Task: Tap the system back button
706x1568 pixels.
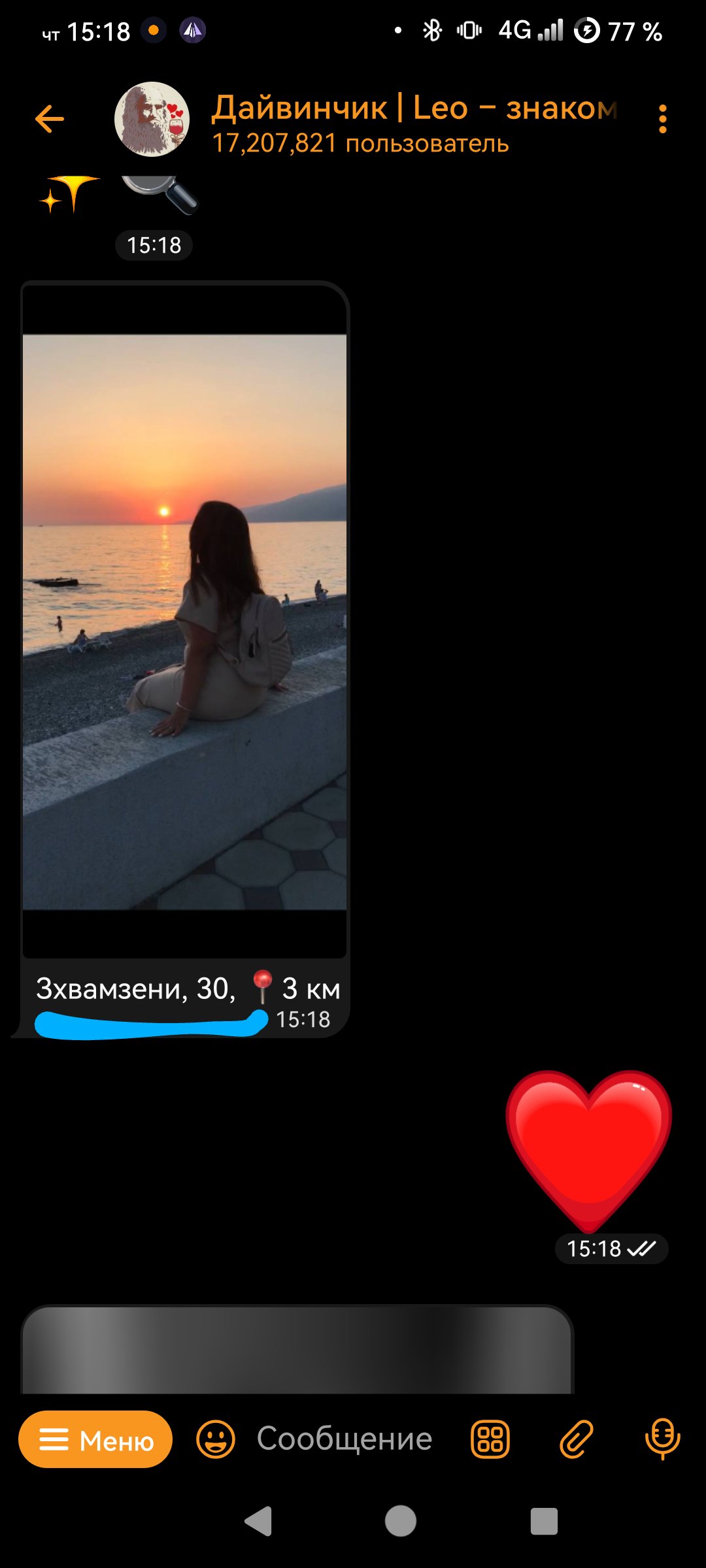Action: coord(258,1521)
